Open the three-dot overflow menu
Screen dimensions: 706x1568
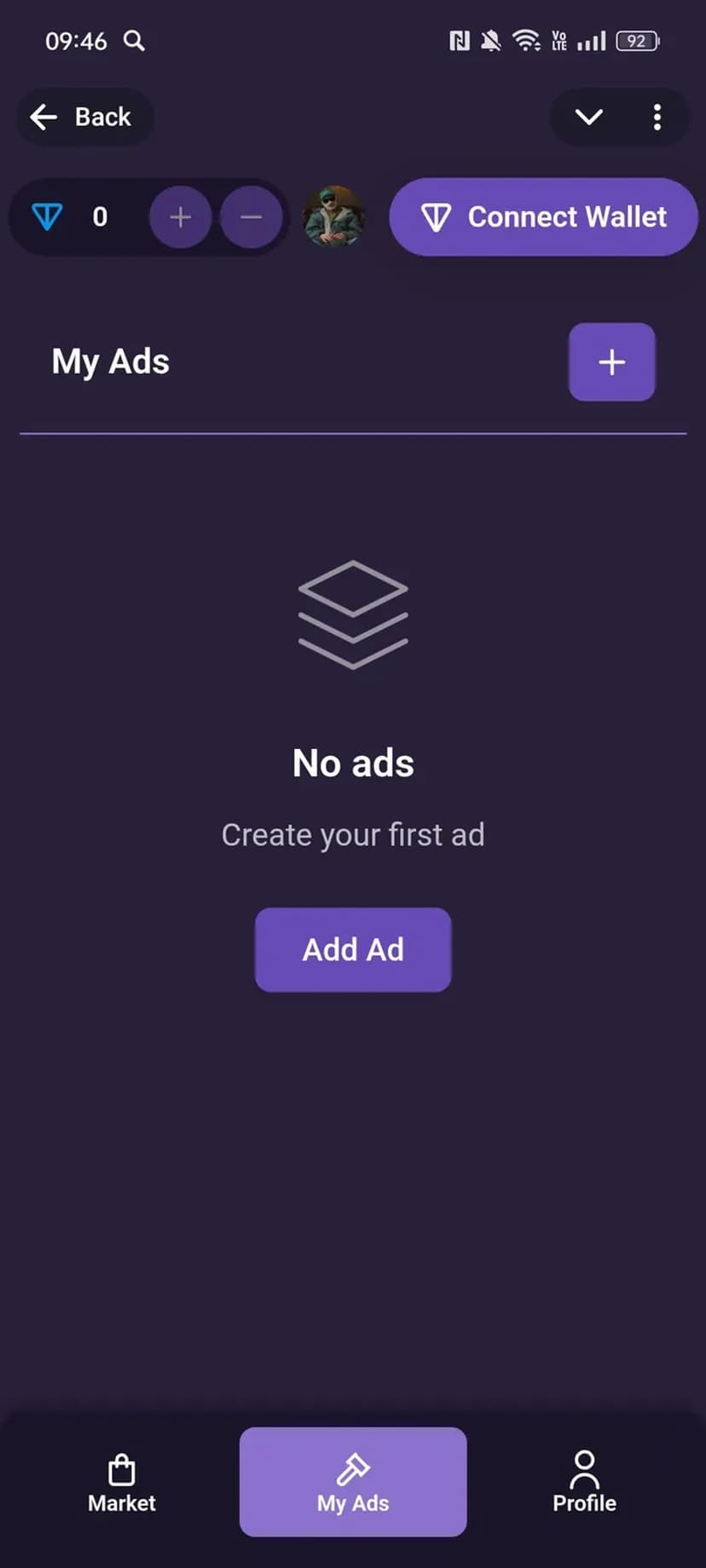click(x=657, y=117)
